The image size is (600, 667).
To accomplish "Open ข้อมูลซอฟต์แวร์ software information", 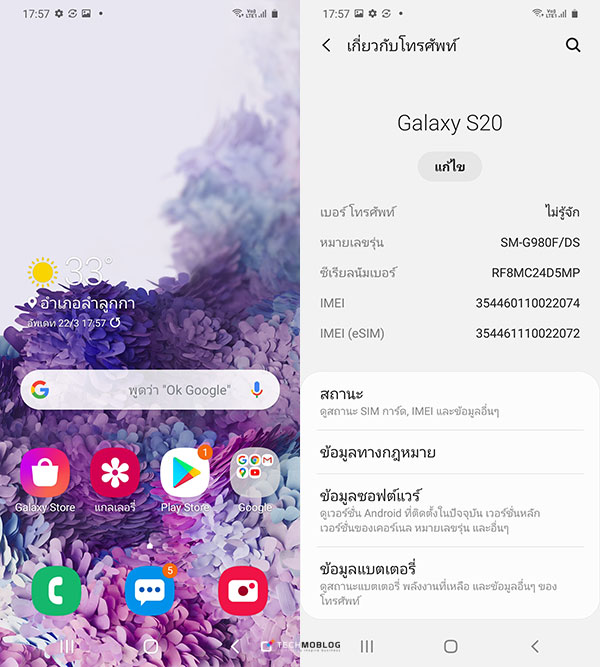I will (450, 510).
